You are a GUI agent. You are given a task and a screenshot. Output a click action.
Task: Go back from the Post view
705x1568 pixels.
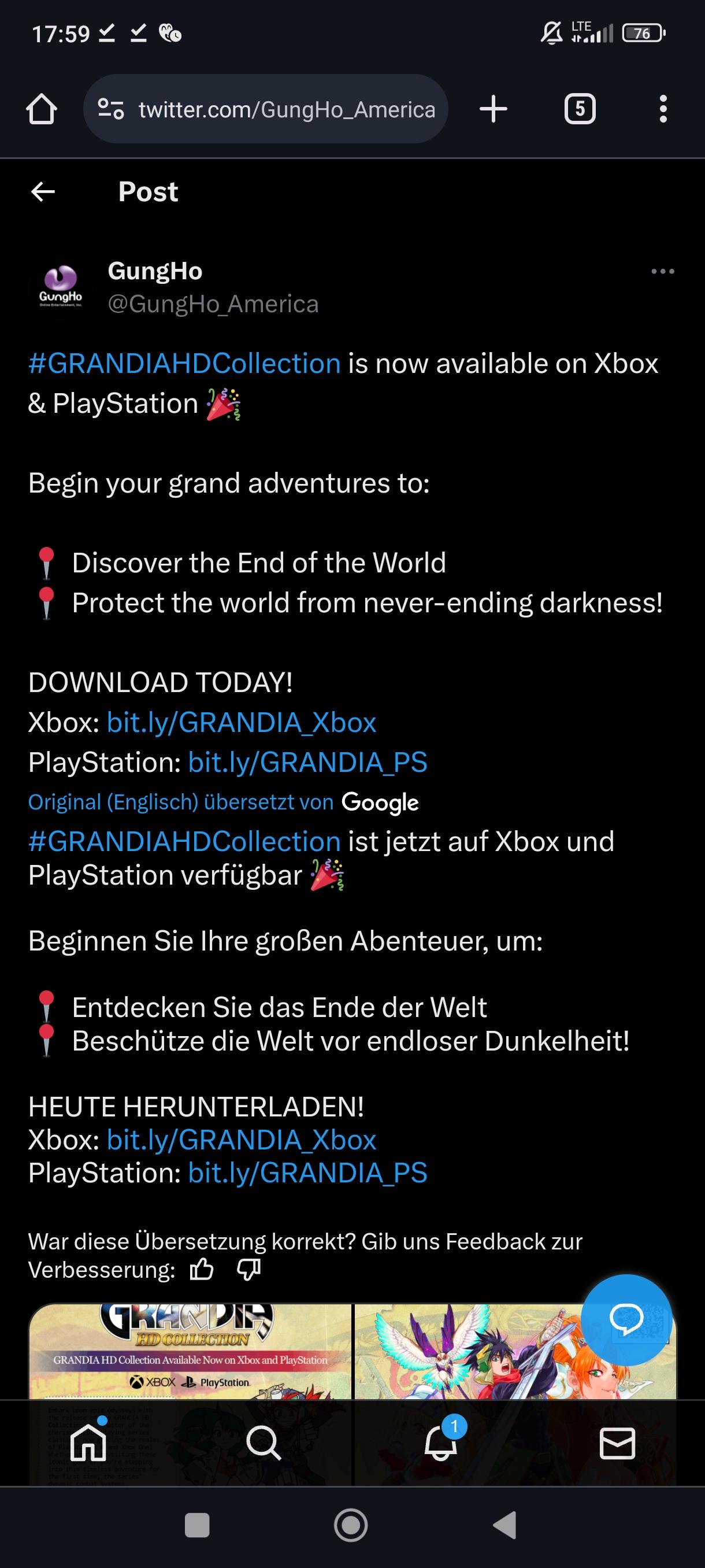coord(43,192)
